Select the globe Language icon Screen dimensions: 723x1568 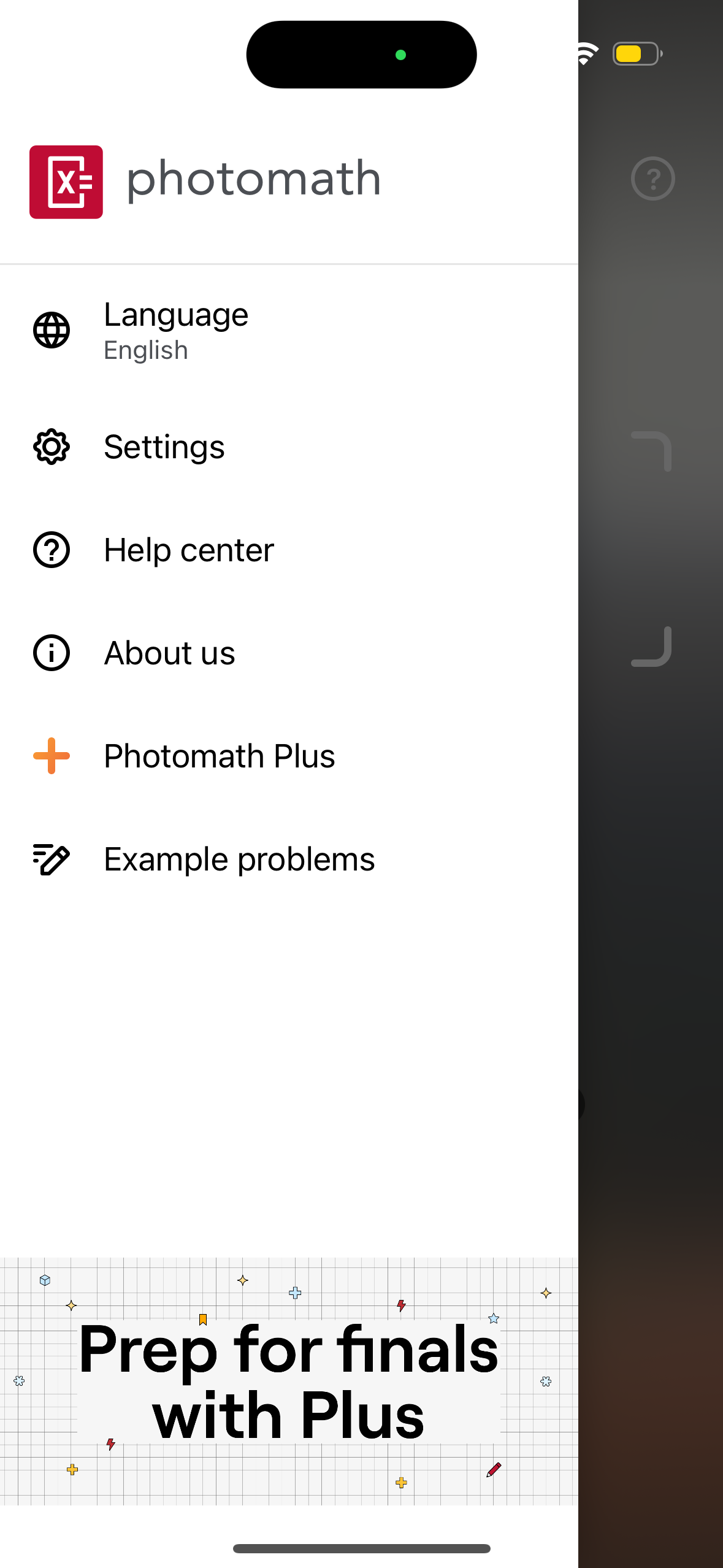click(x=52, y=331)
